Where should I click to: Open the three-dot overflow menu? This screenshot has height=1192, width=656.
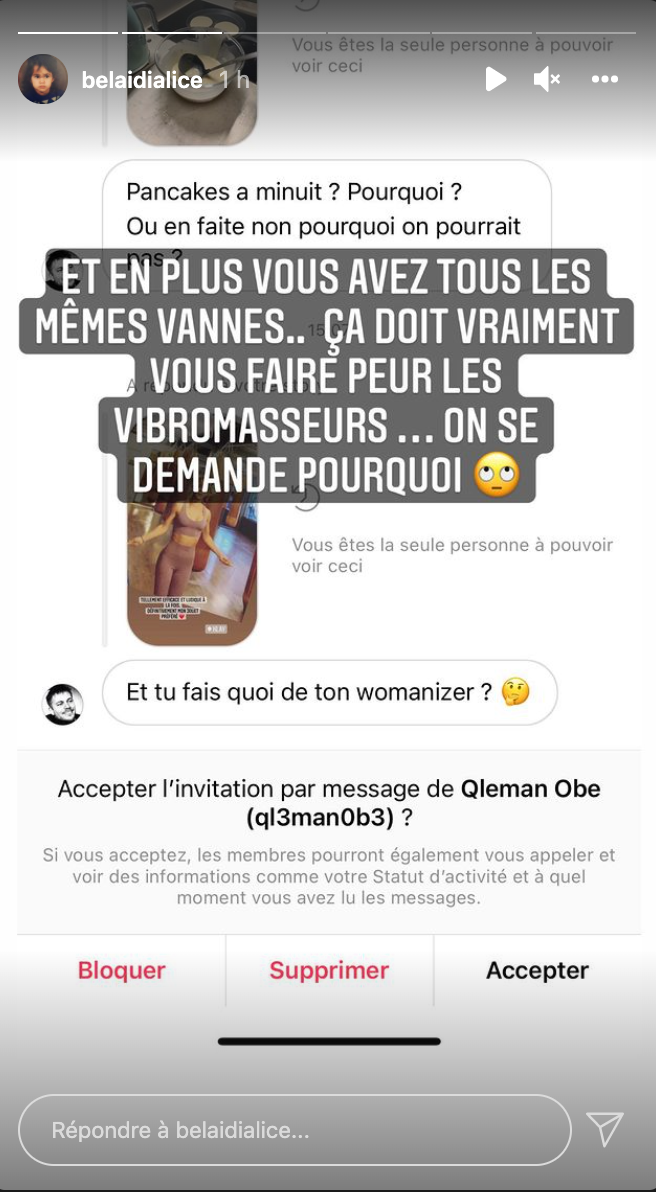605,79
